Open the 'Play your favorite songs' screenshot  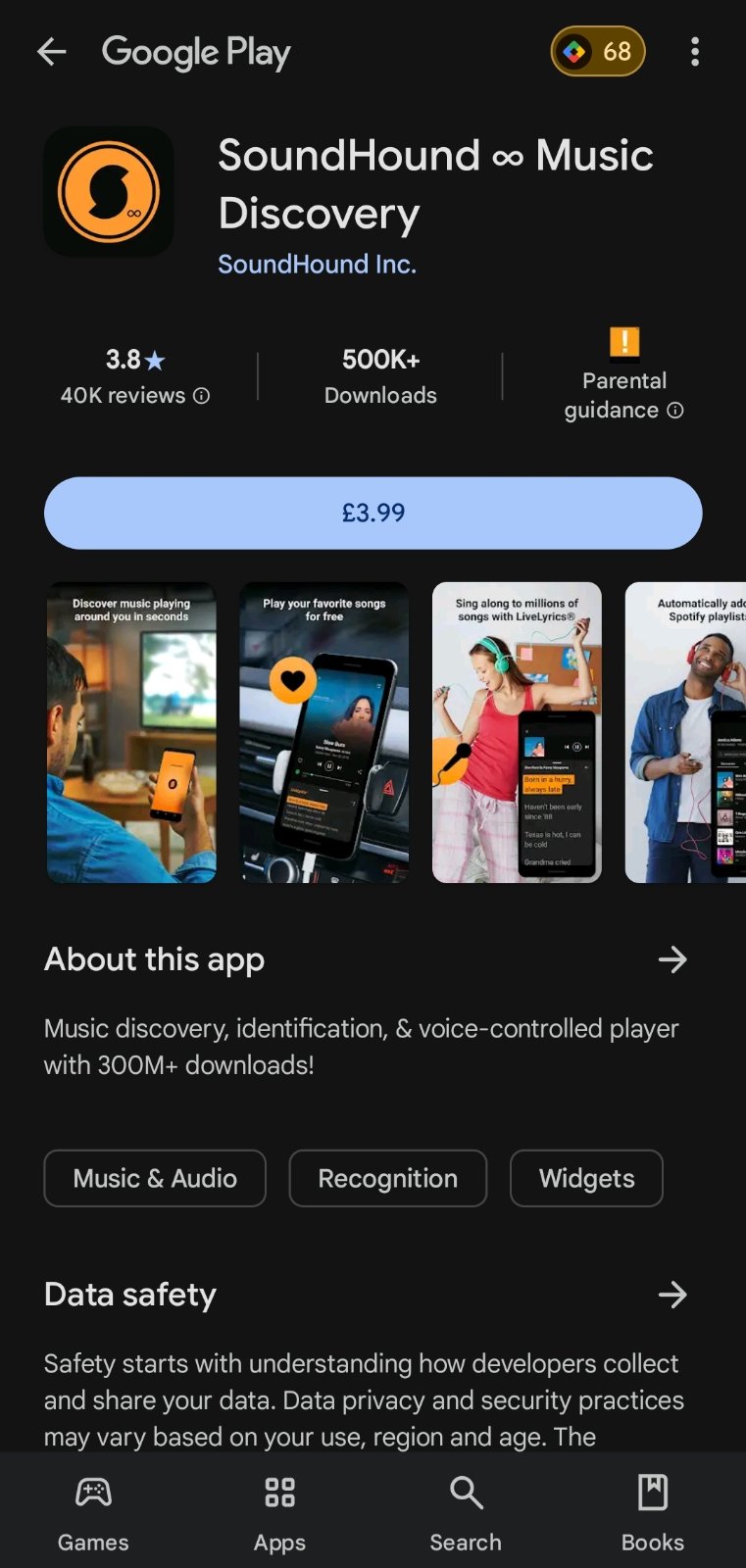click(324, 733)
